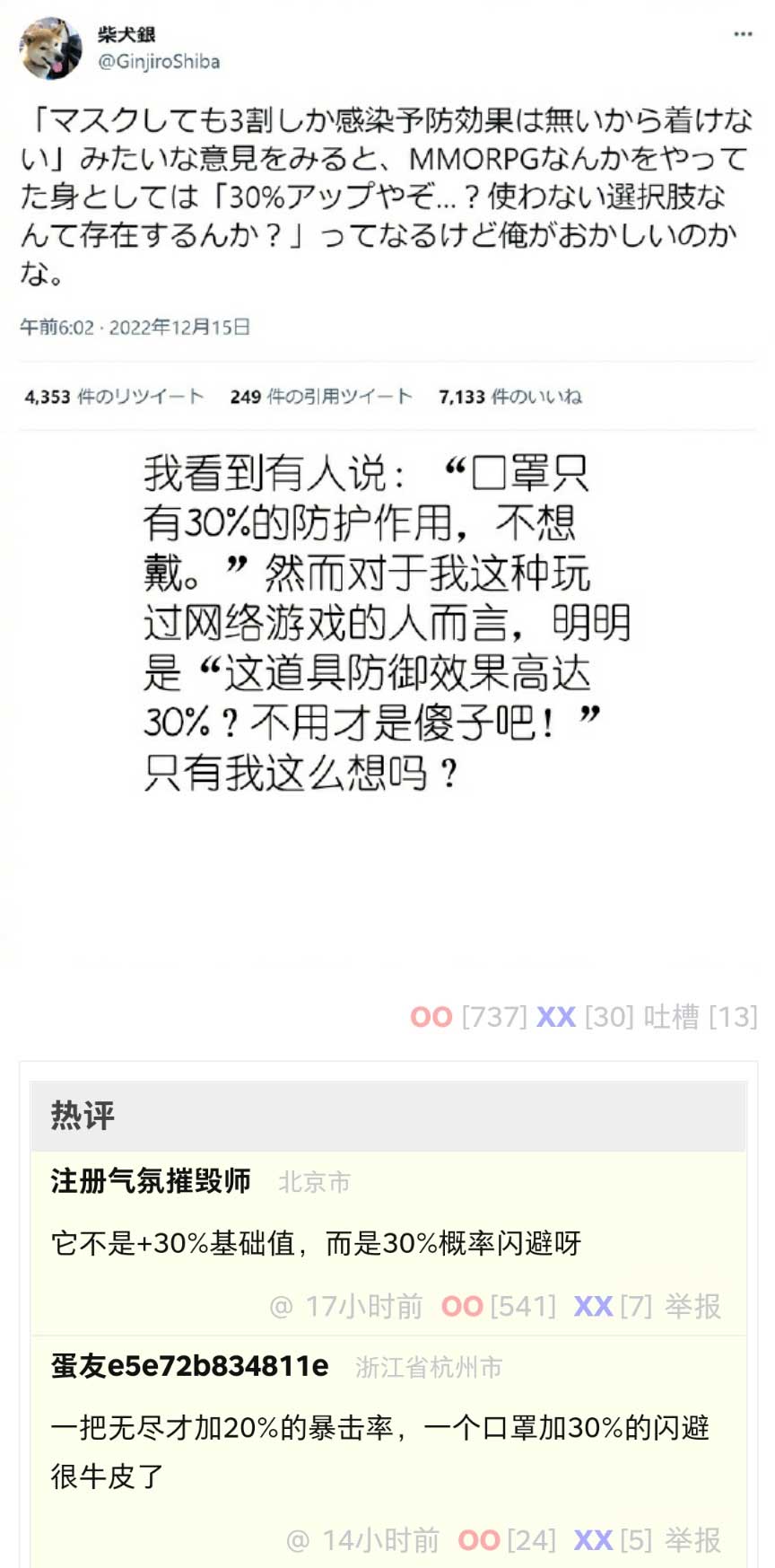This screenshot has width=775, height=1568.
Task: Reply with @ to 注册气氛摧毁师's comment
Action: click(x=281, y=1306)
